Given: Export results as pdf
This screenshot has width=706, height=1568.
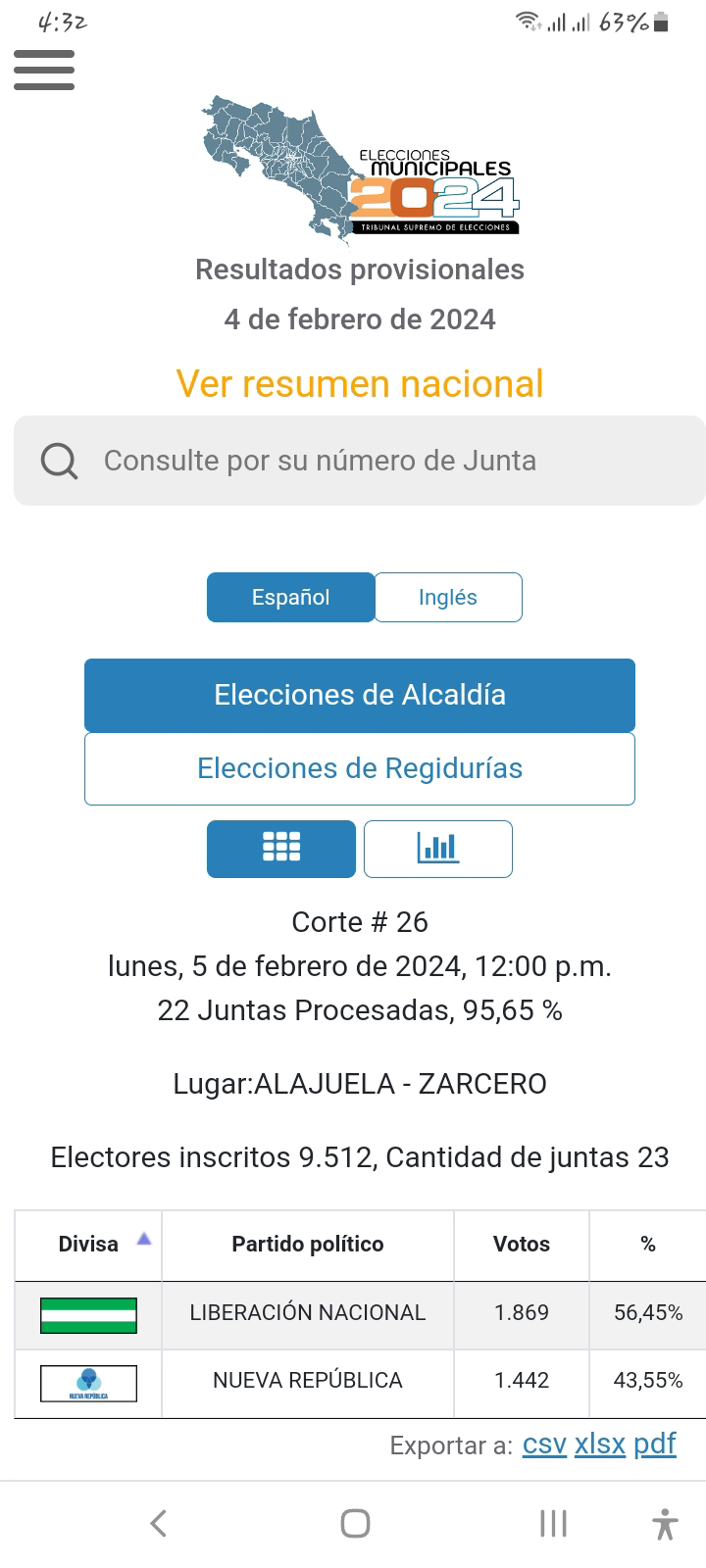Looking at the screenshot, I should (x=654, y=1444).
